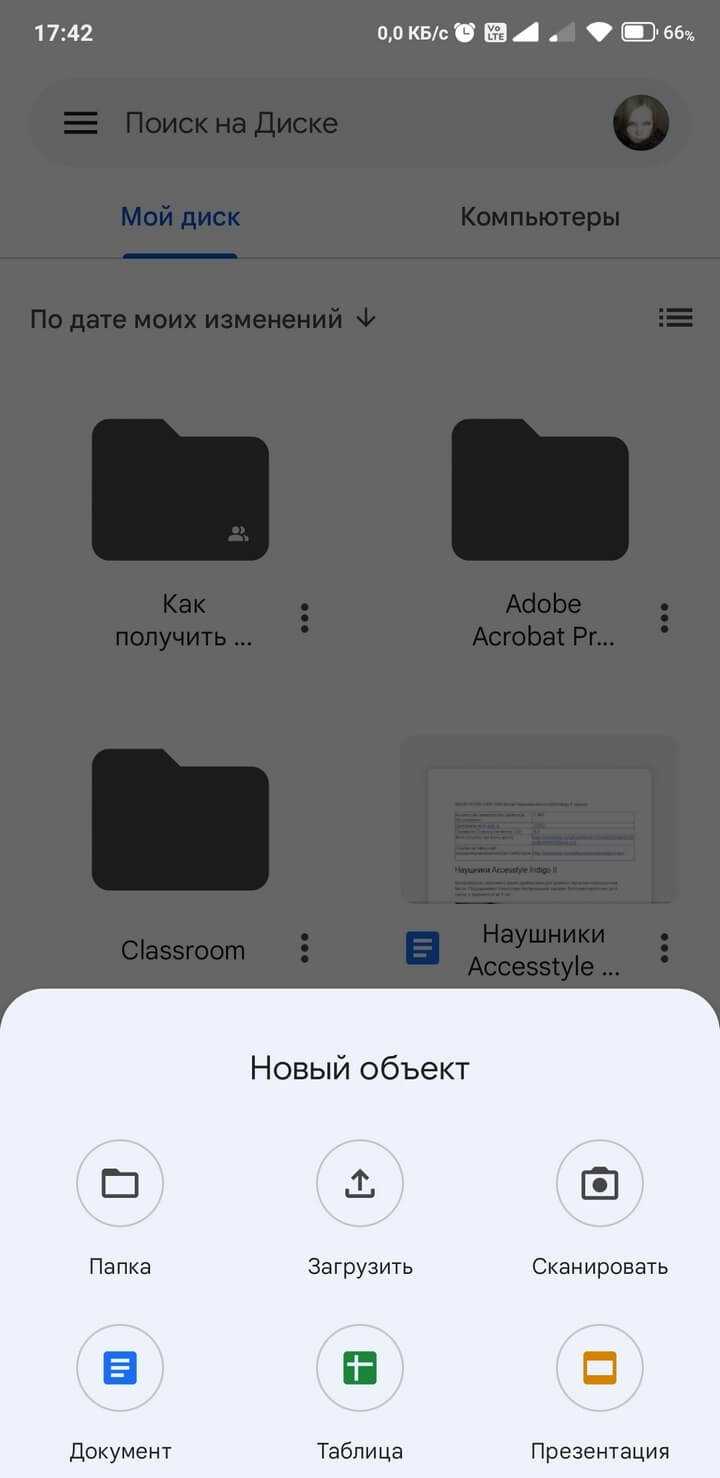
Task: Open the Как получить folder
Action: 180,490
